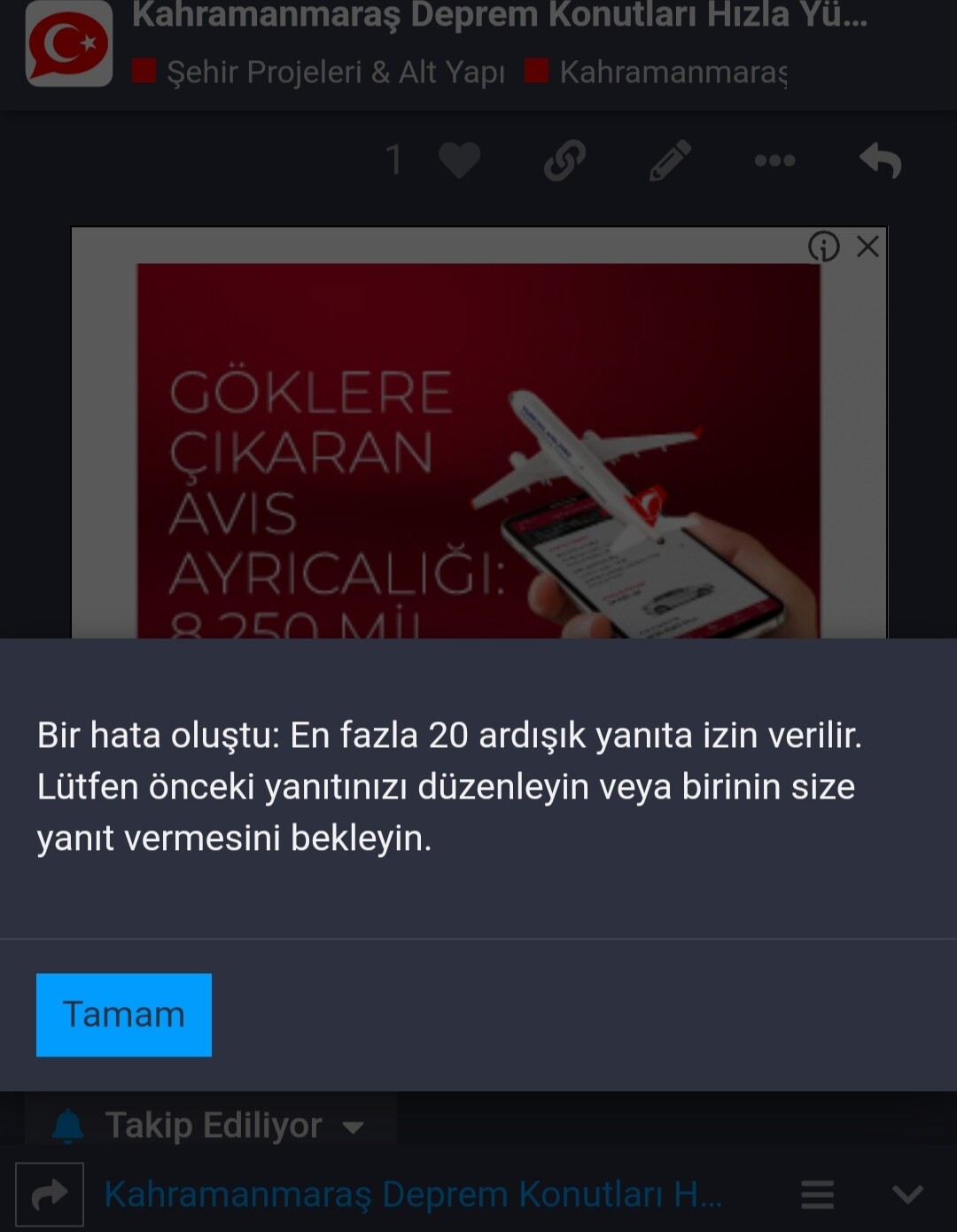
Task: Open the composer hamburger menu
Action: click(817, 1195)
